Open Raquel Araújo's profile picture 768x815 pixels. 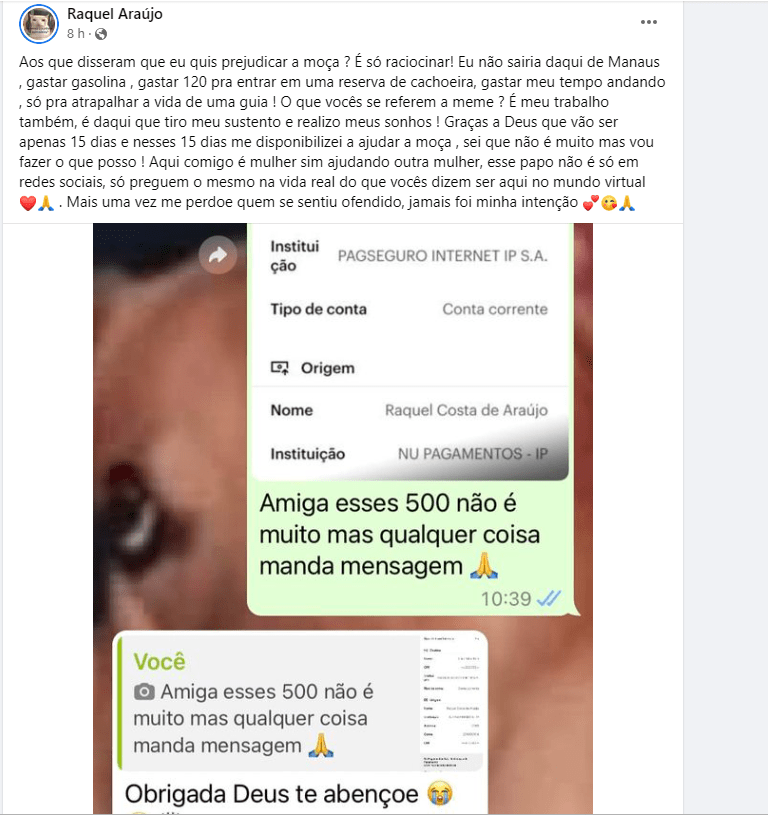(39, 22)
